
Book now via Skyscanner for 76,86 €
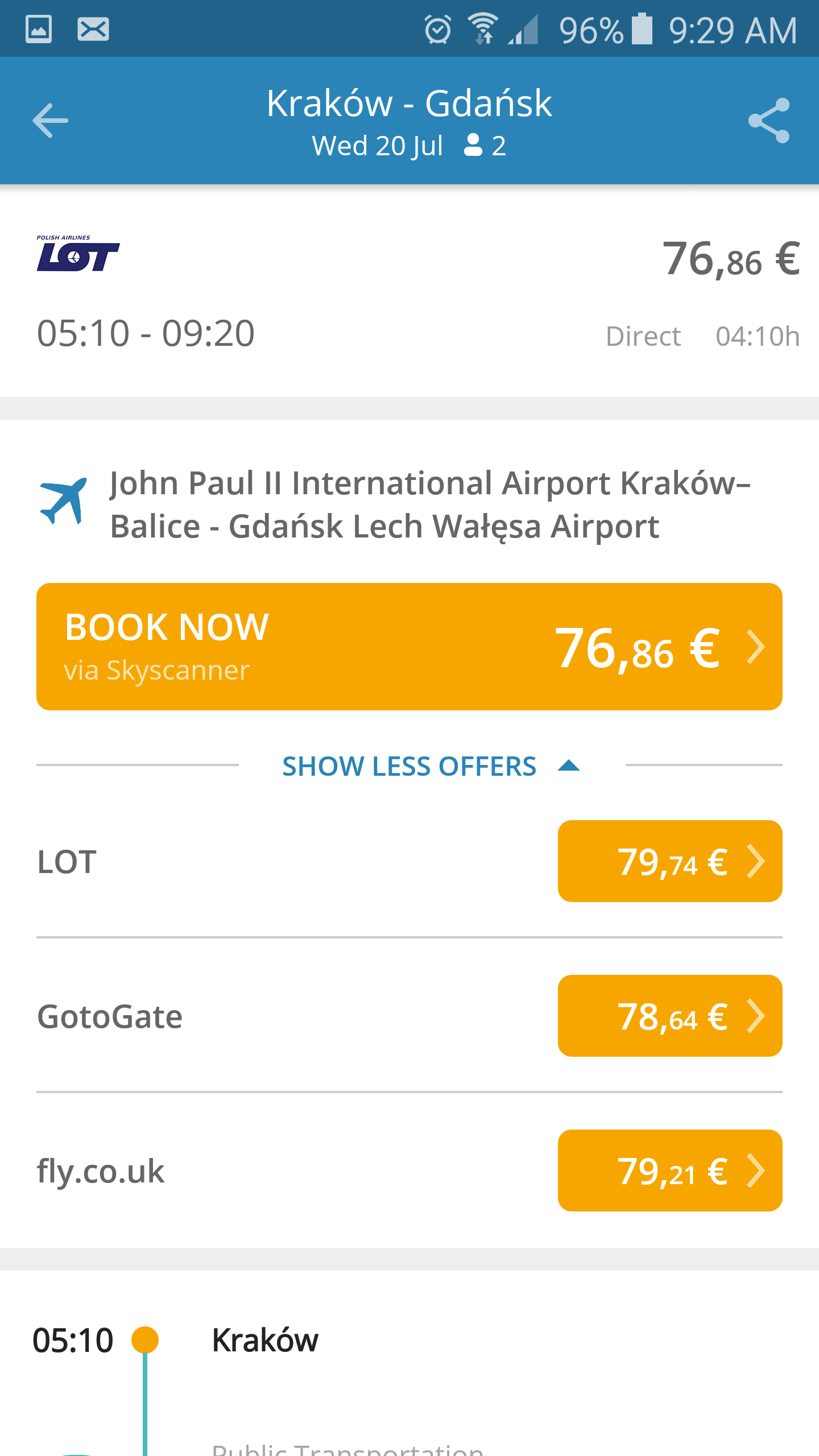(x=409, y=647)
